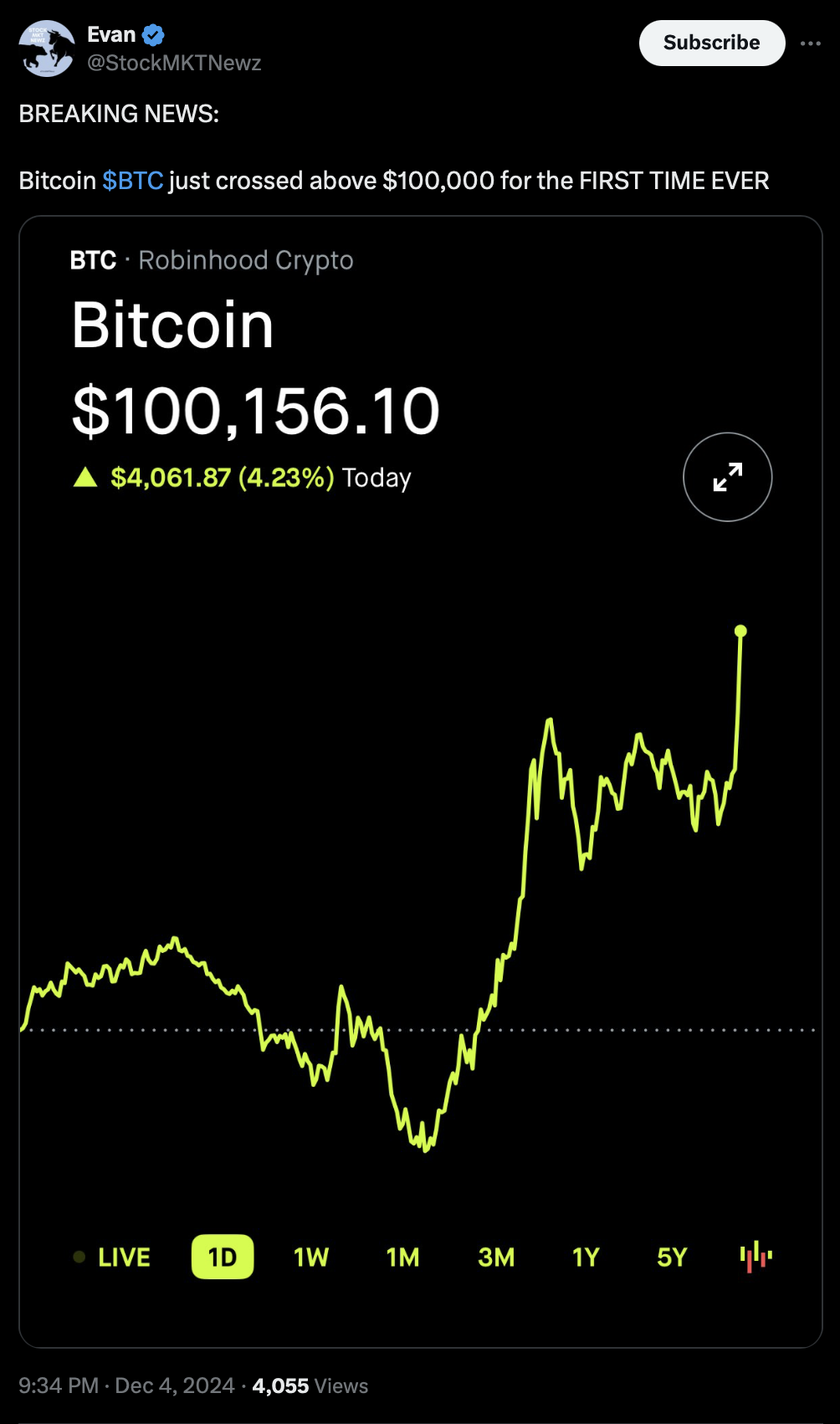Open the post's three-dot overflow menu
Viewport: 840px width, 1424px height.
tap(810, 43)
